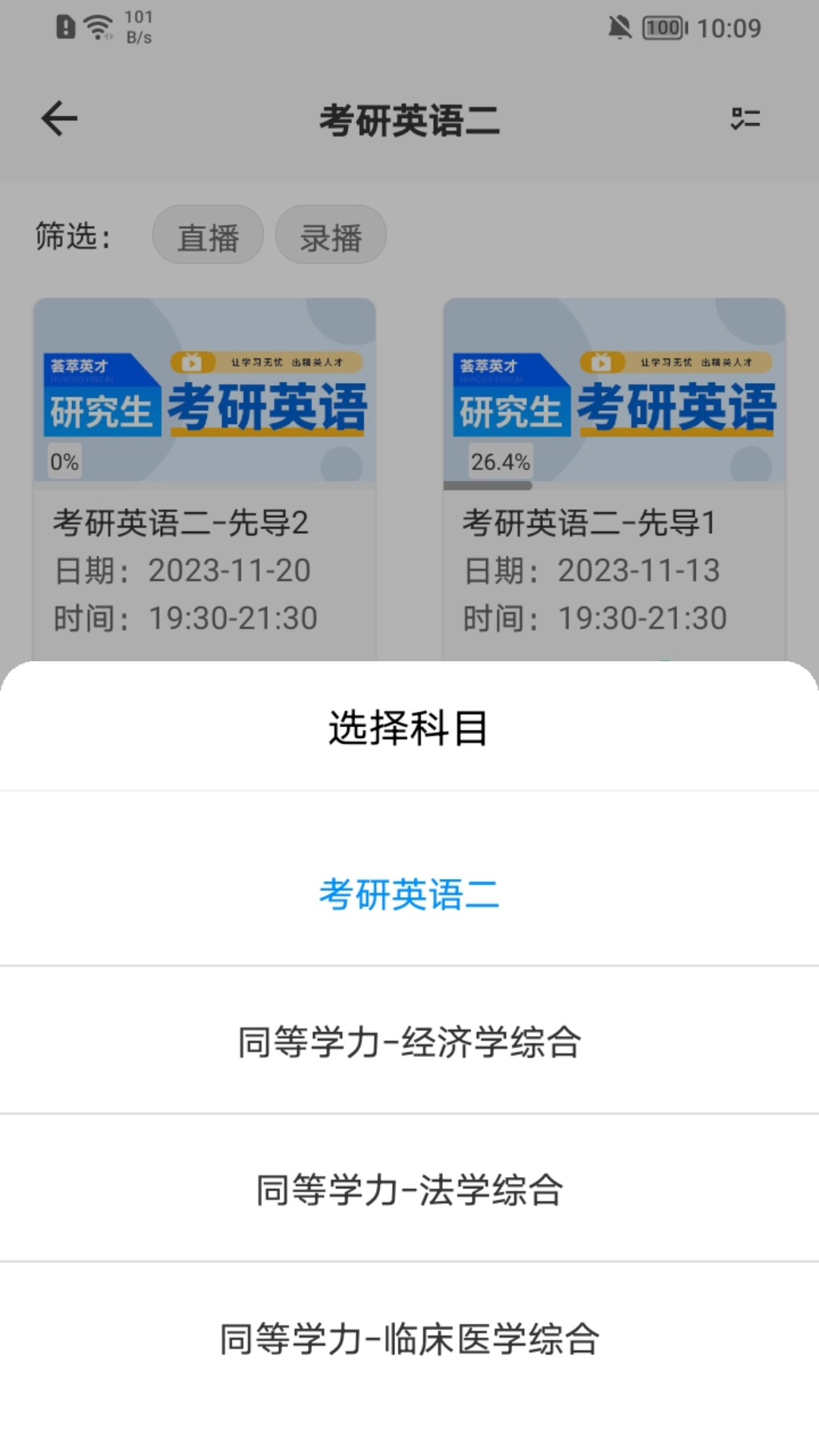Tap the TV/play icon on 先导2 banner
819x1456 pixels.
pyautogui.click(x=192, y=364)
